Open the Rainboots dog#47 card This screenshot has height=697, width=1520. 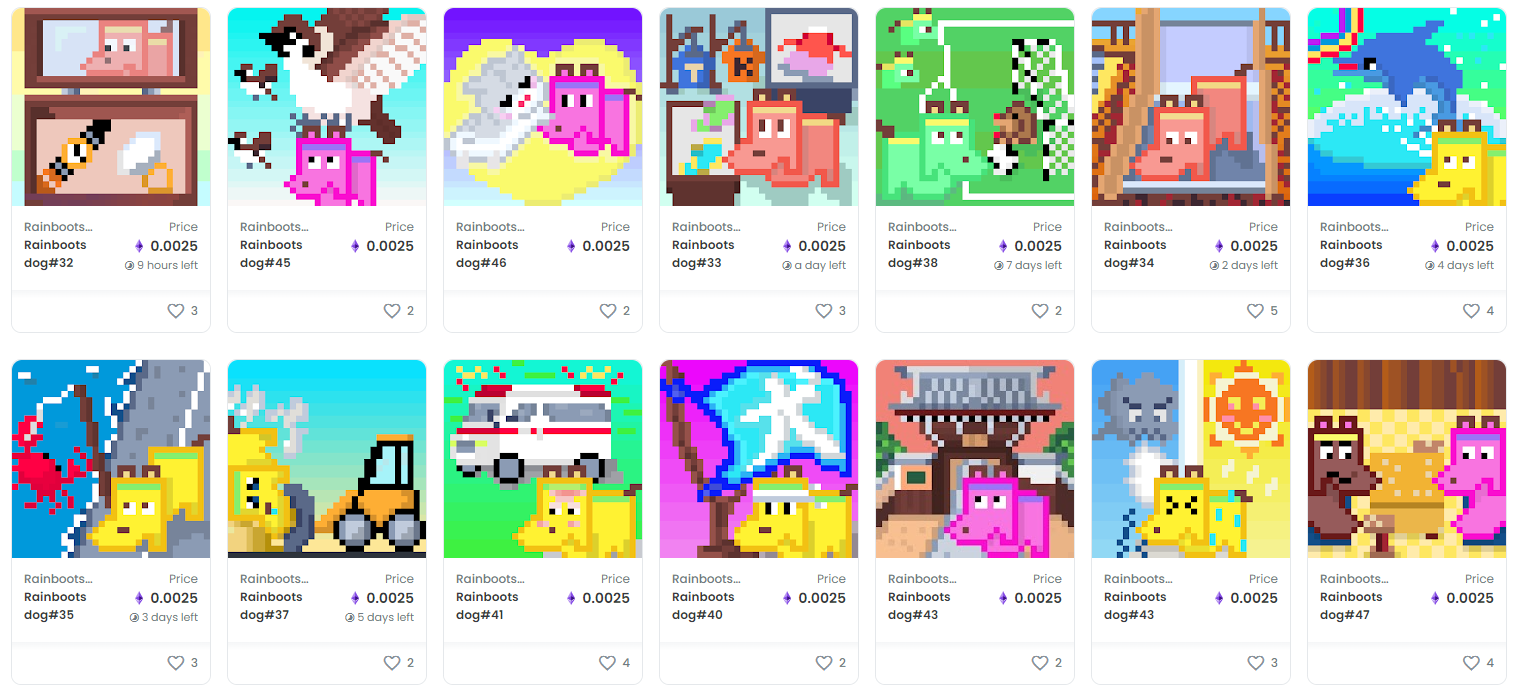click(1407, 459)
